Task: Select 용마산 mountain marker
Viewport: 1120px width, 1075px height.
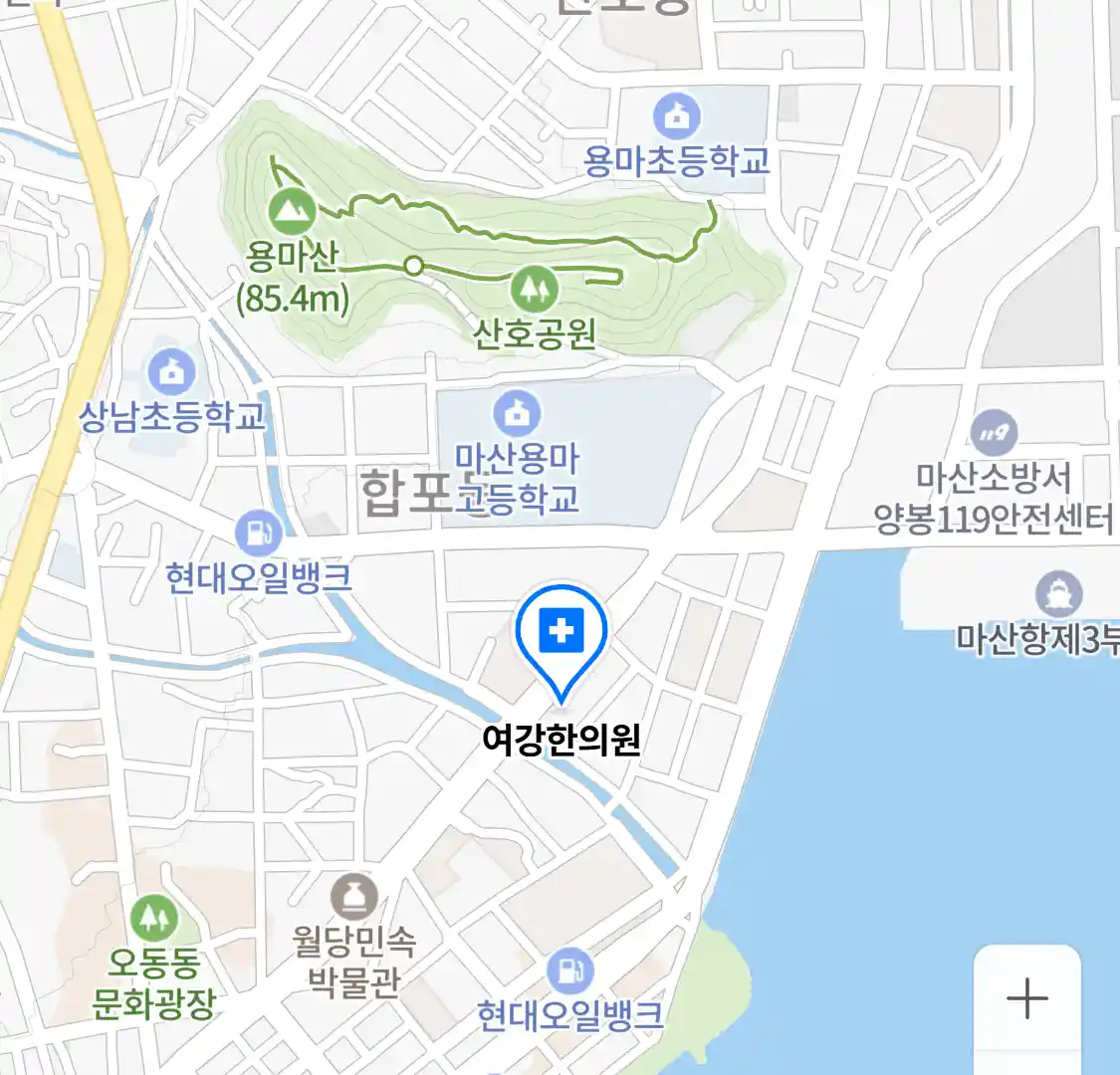Action: pos(292,210)
